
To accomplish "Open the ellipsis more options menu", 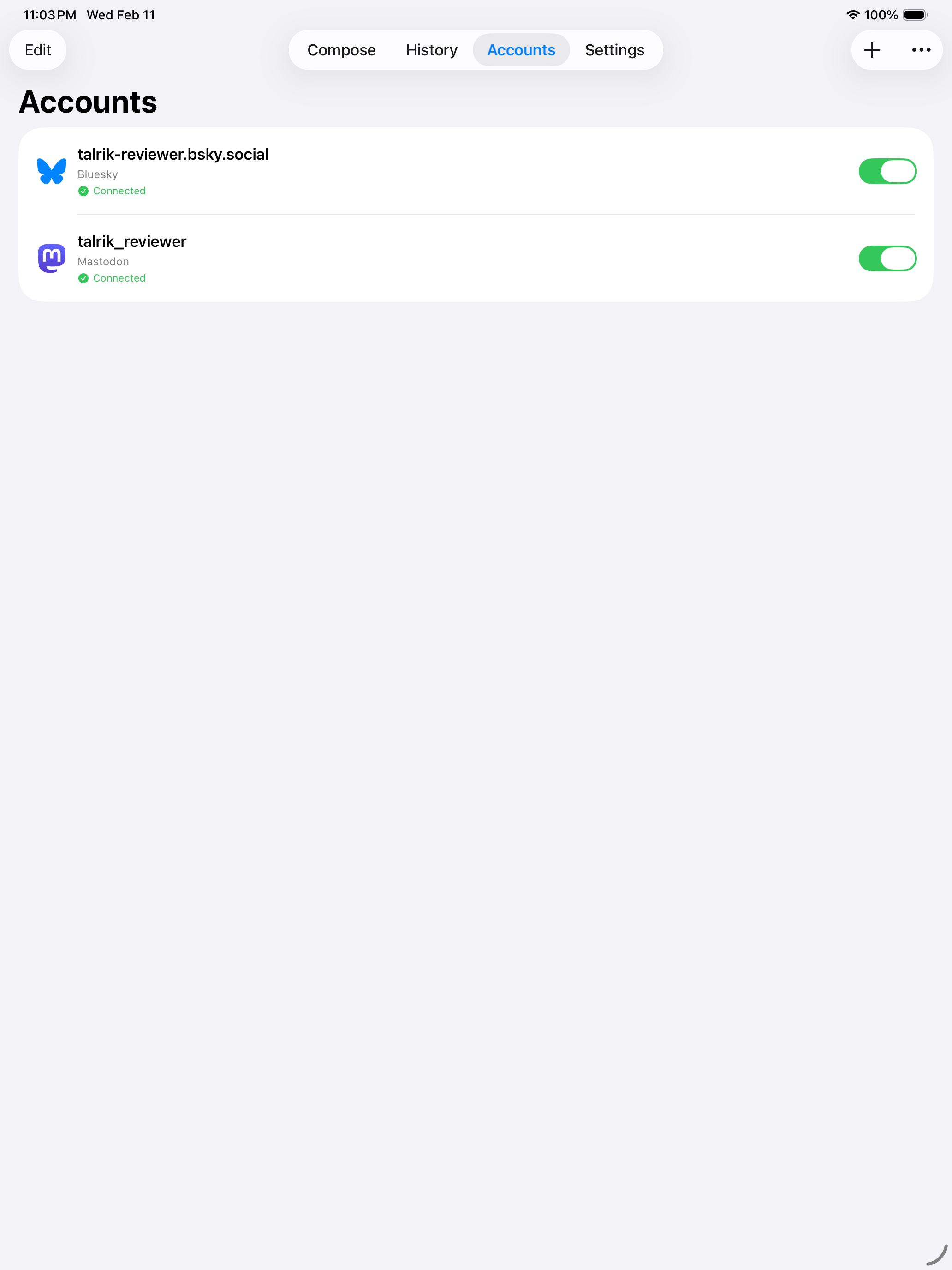I will click(x=922, y=50).
